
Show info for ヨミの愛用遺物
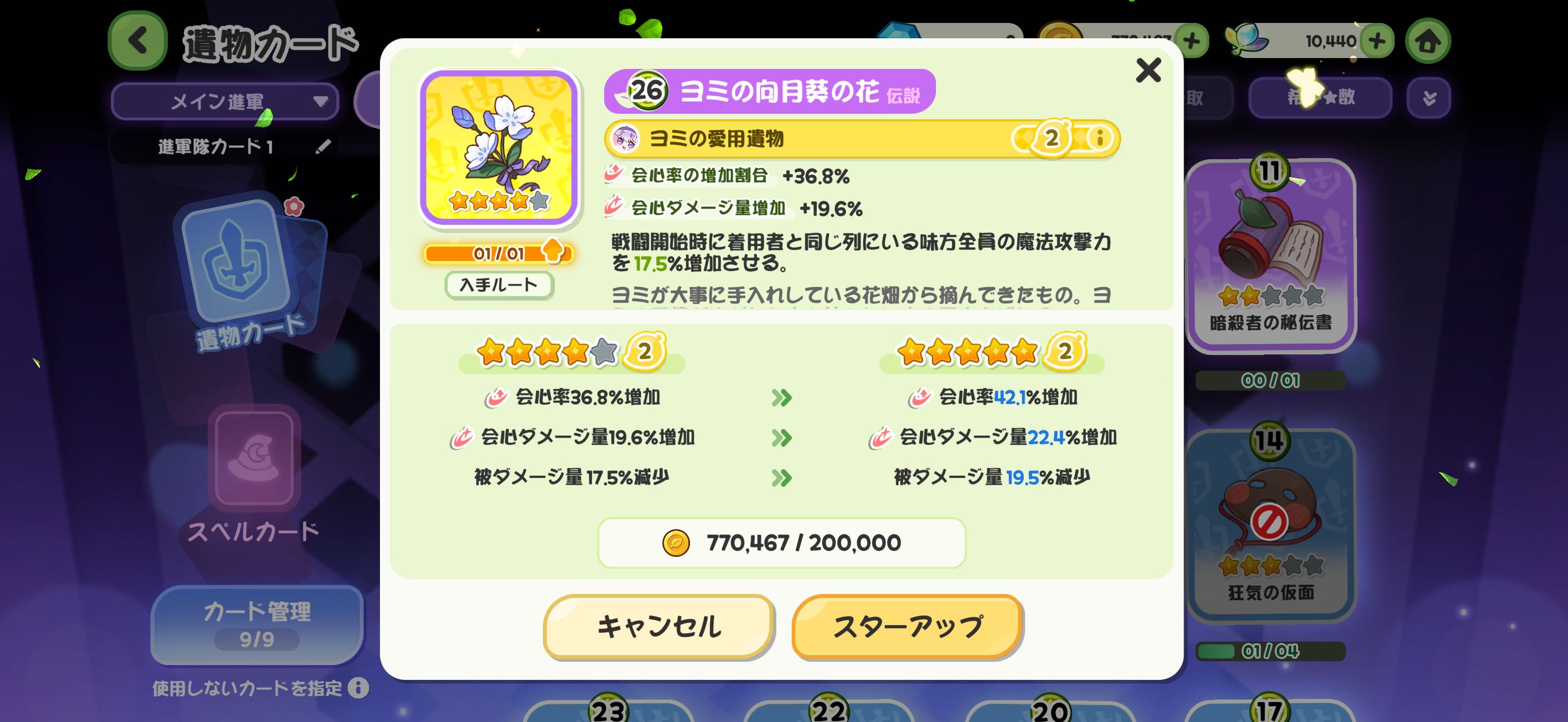coord(1099,139)
